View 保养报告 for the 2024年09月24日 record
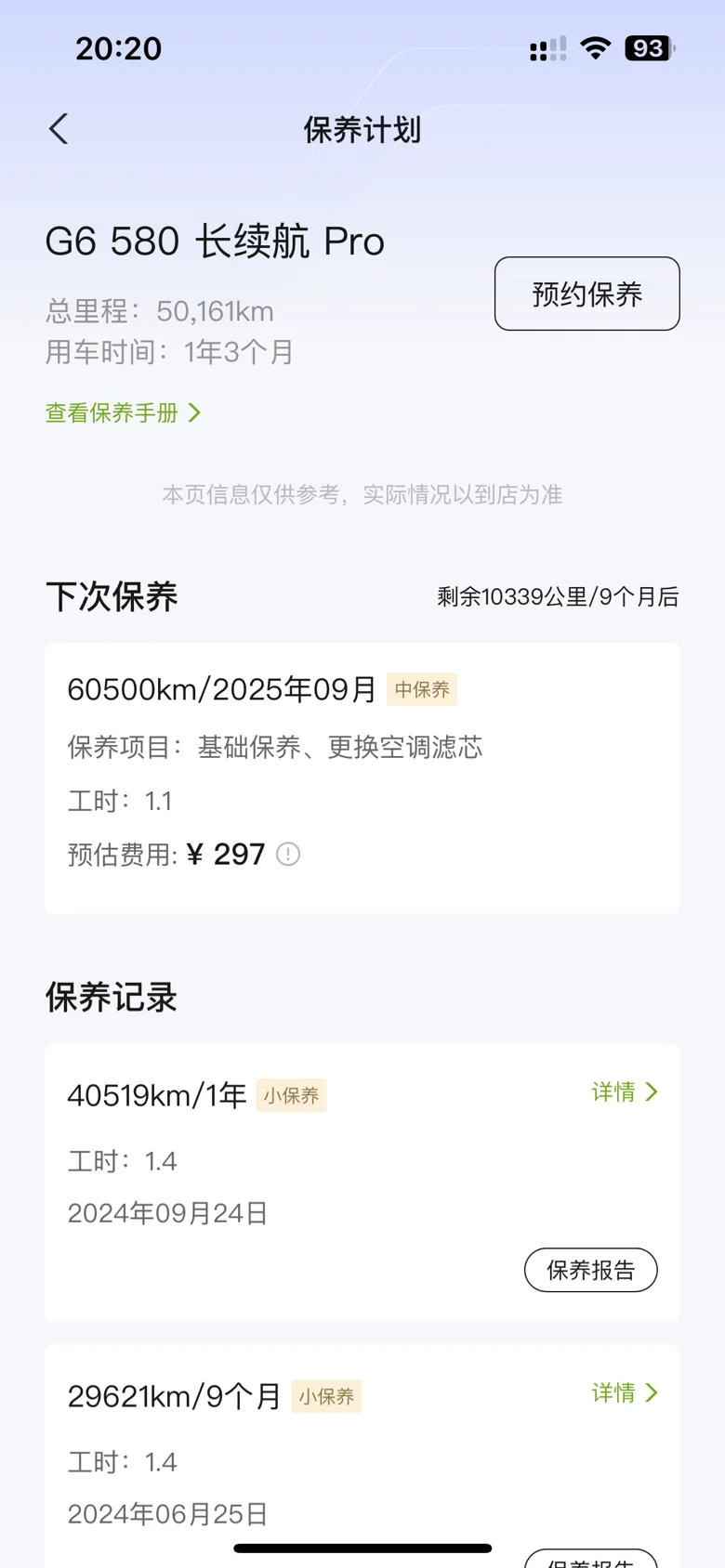725x1568 pixels. (590, 1270)
